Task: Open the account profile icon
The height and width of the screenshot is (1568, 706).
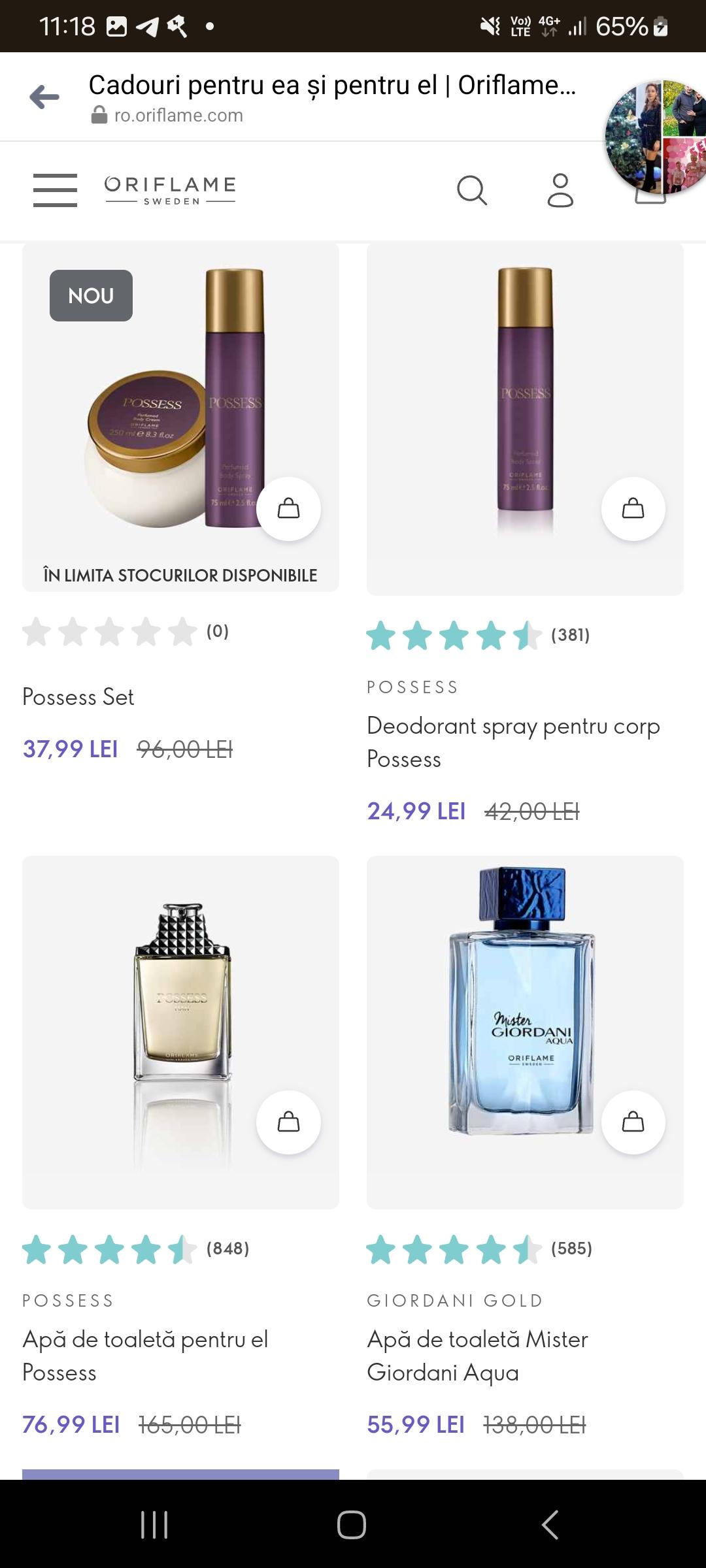Action: point(560,190)
